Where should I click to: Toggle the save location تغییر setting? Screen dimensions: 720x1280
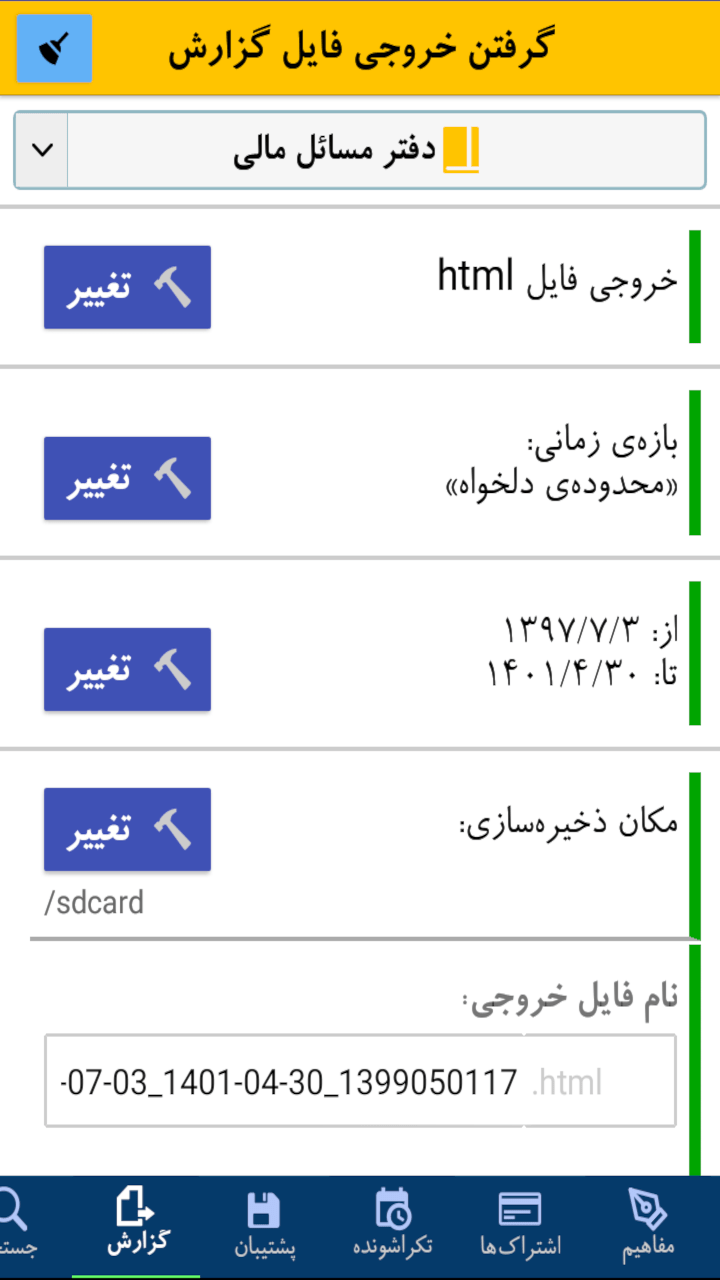(127, 829)
